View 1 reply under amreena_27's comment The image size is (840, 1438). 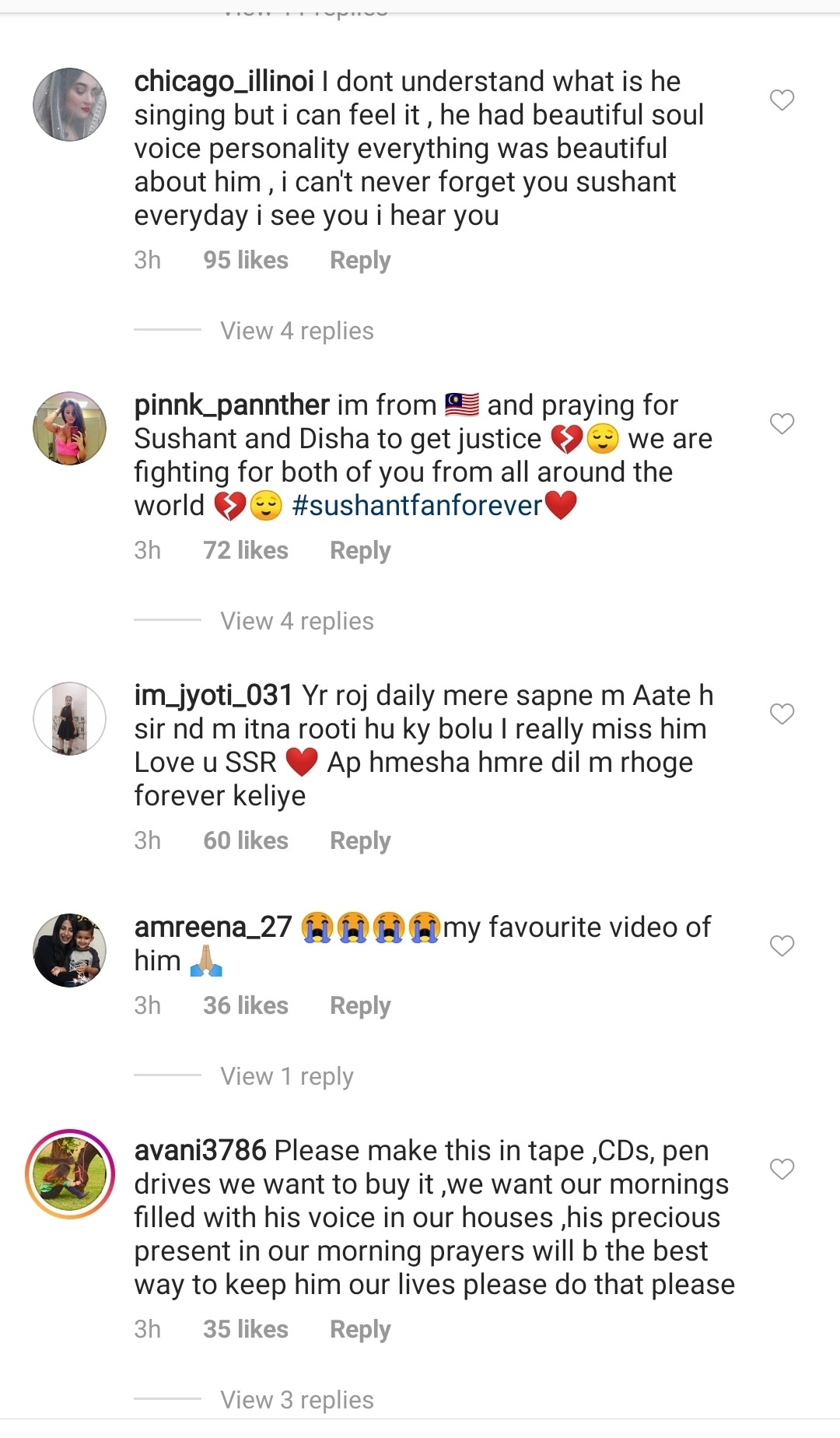286,1076
